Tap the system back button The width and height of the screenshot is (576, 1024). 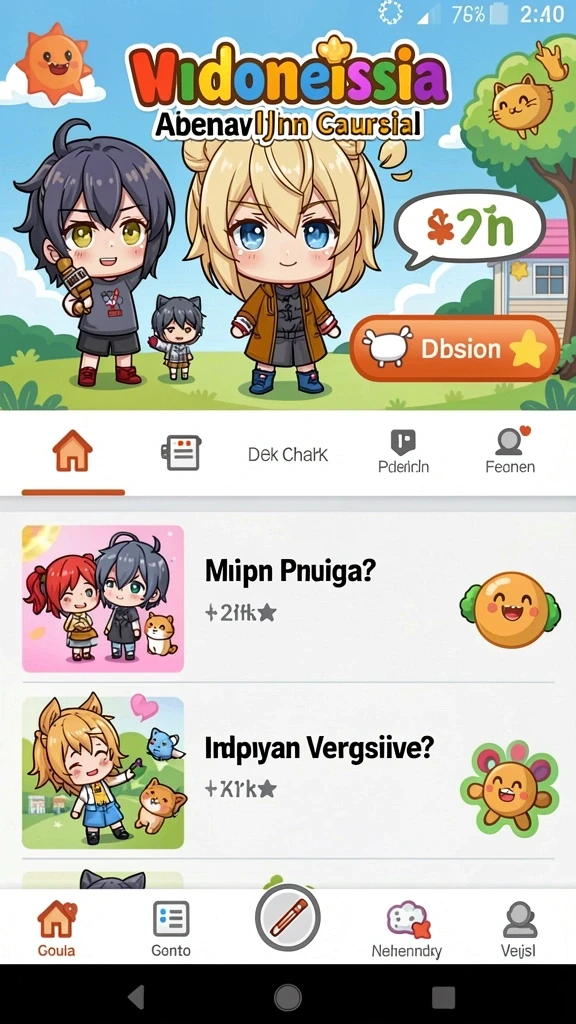(136, 997)
